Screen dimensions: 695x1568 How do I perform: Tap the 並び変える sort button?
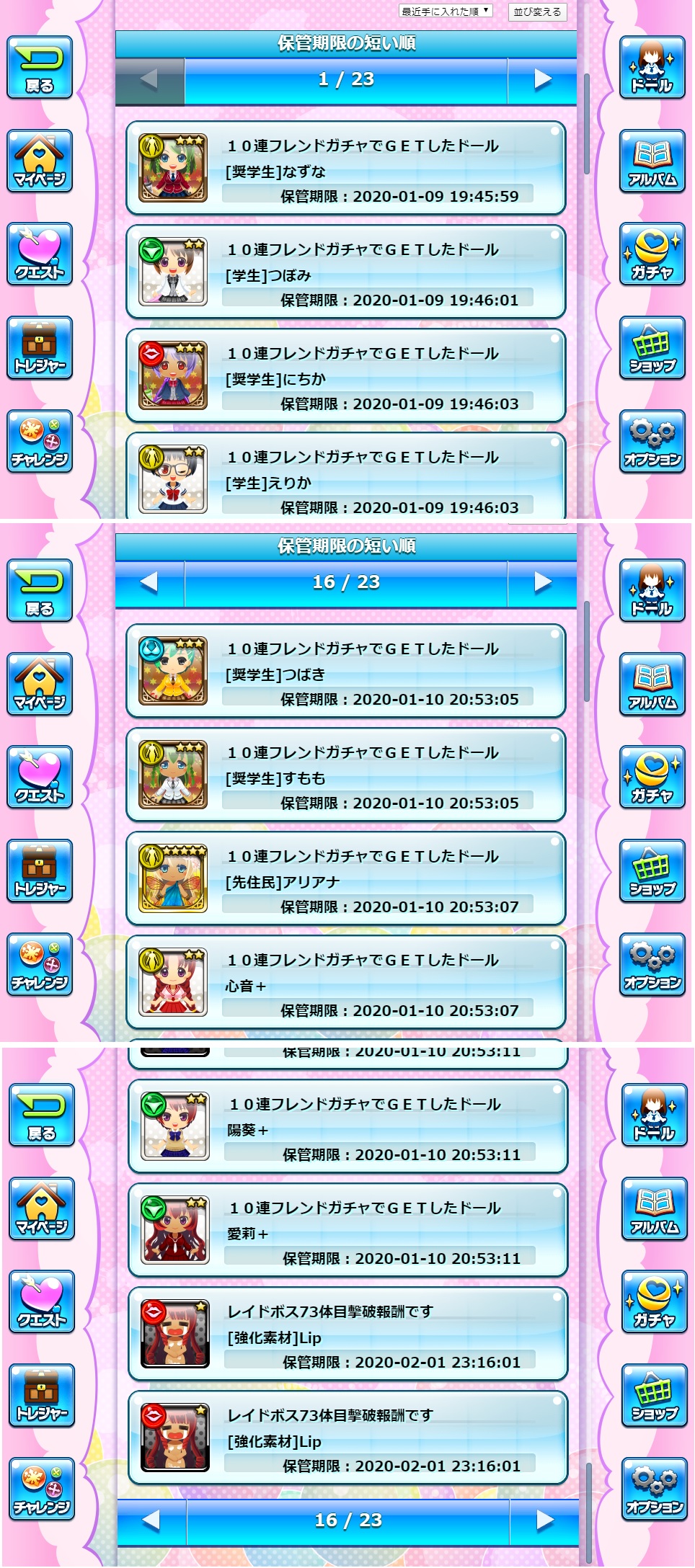pyautogui.click(x=537, y=12)
